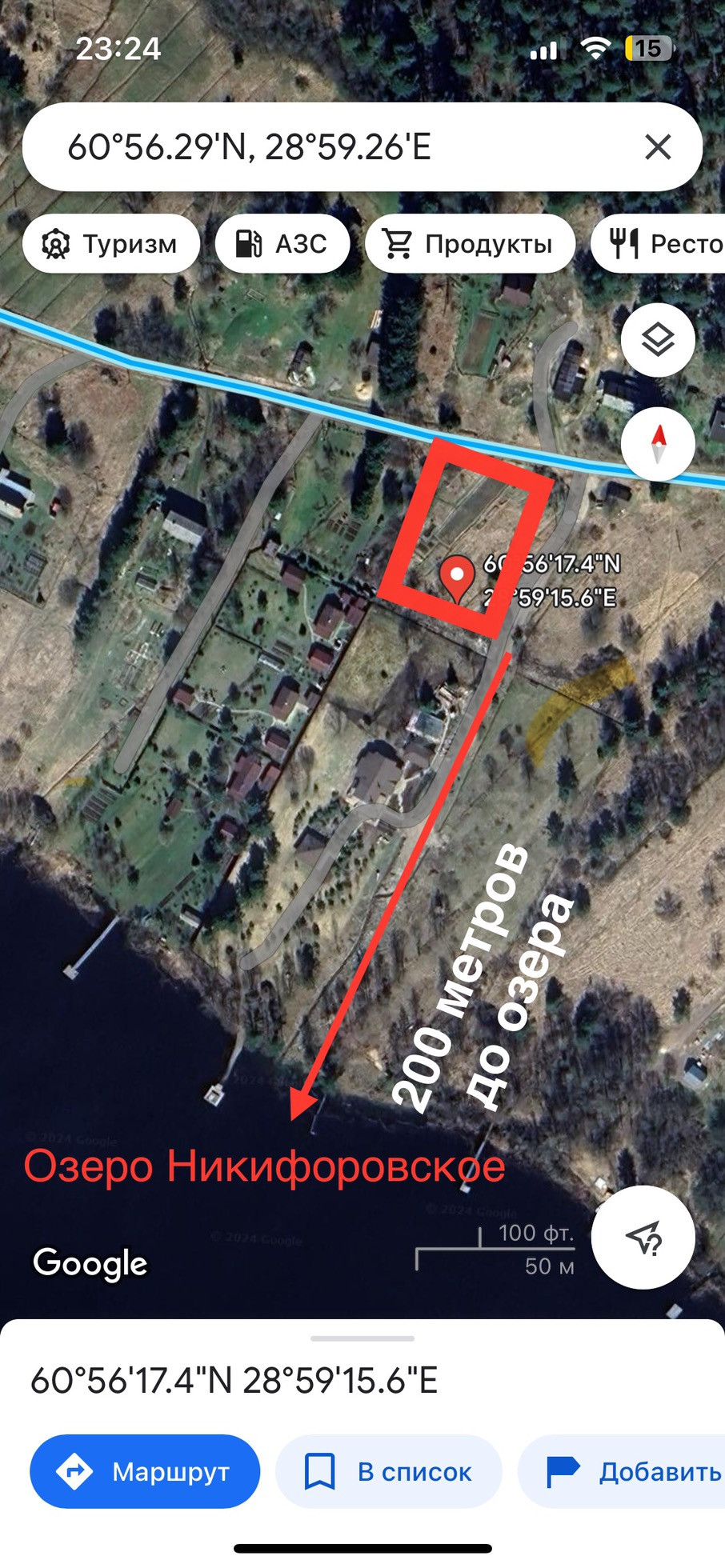Choose the Продукты chip

click(x=470, y=244)
